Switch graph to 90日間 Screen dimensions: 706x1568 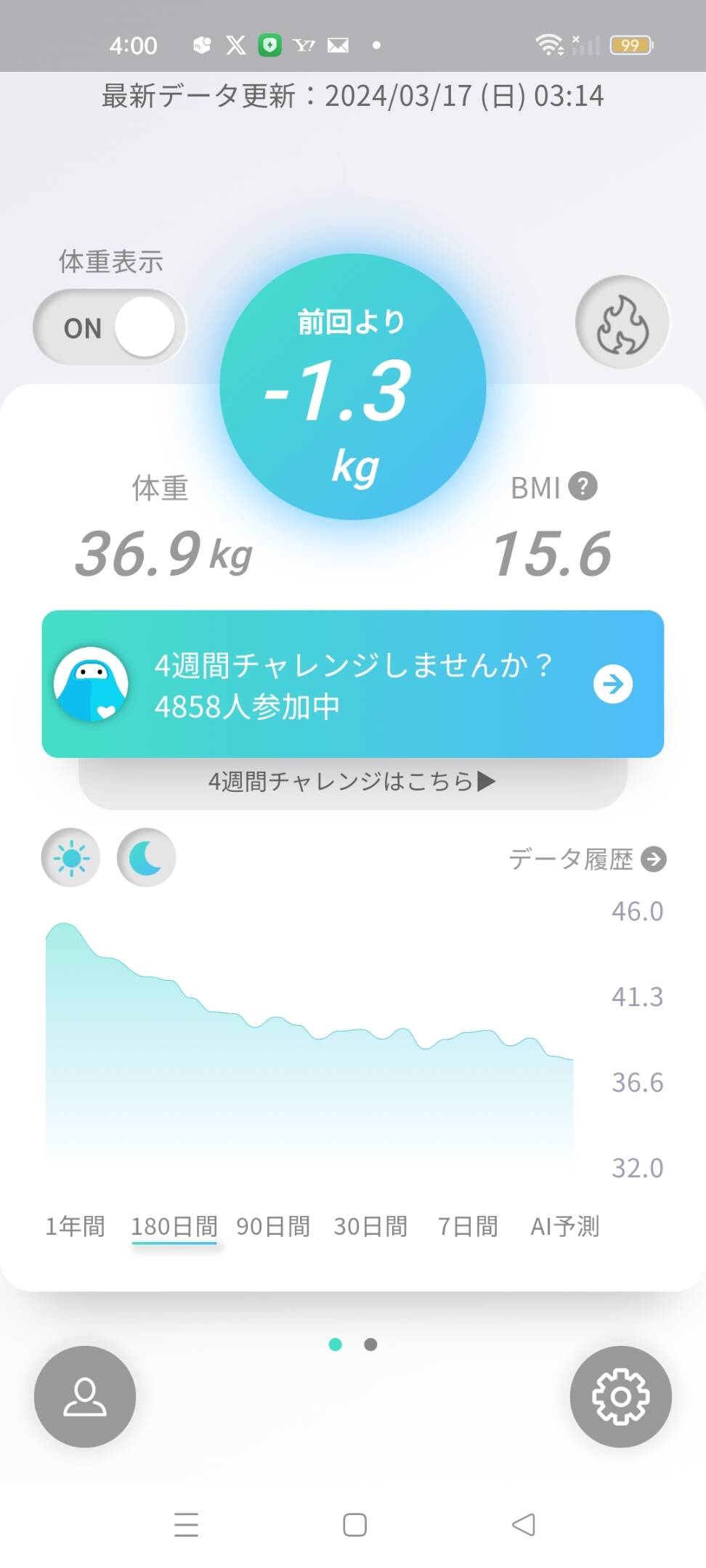tap(273, 1226)
